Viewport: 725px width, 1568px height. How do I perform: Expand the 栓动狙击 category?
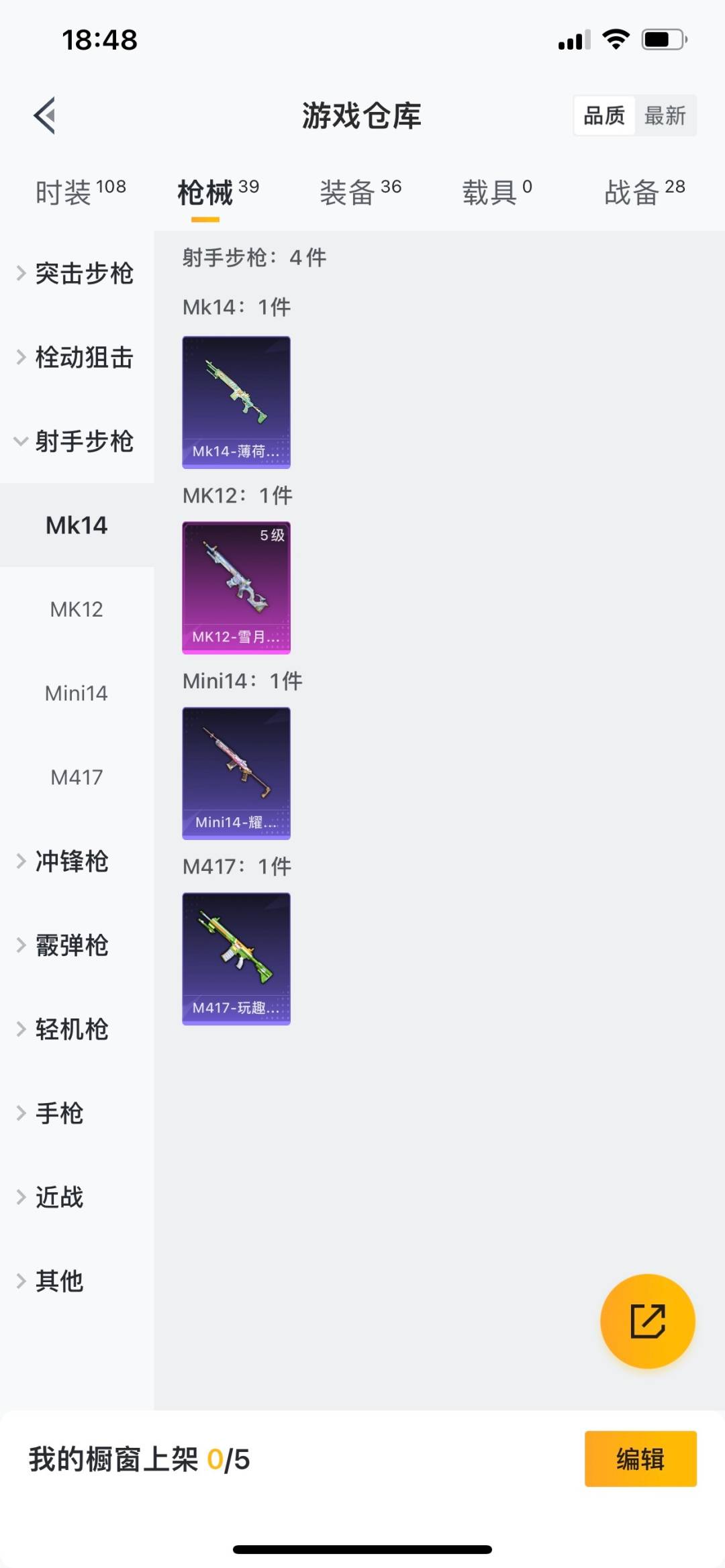[x=76, y=357]
